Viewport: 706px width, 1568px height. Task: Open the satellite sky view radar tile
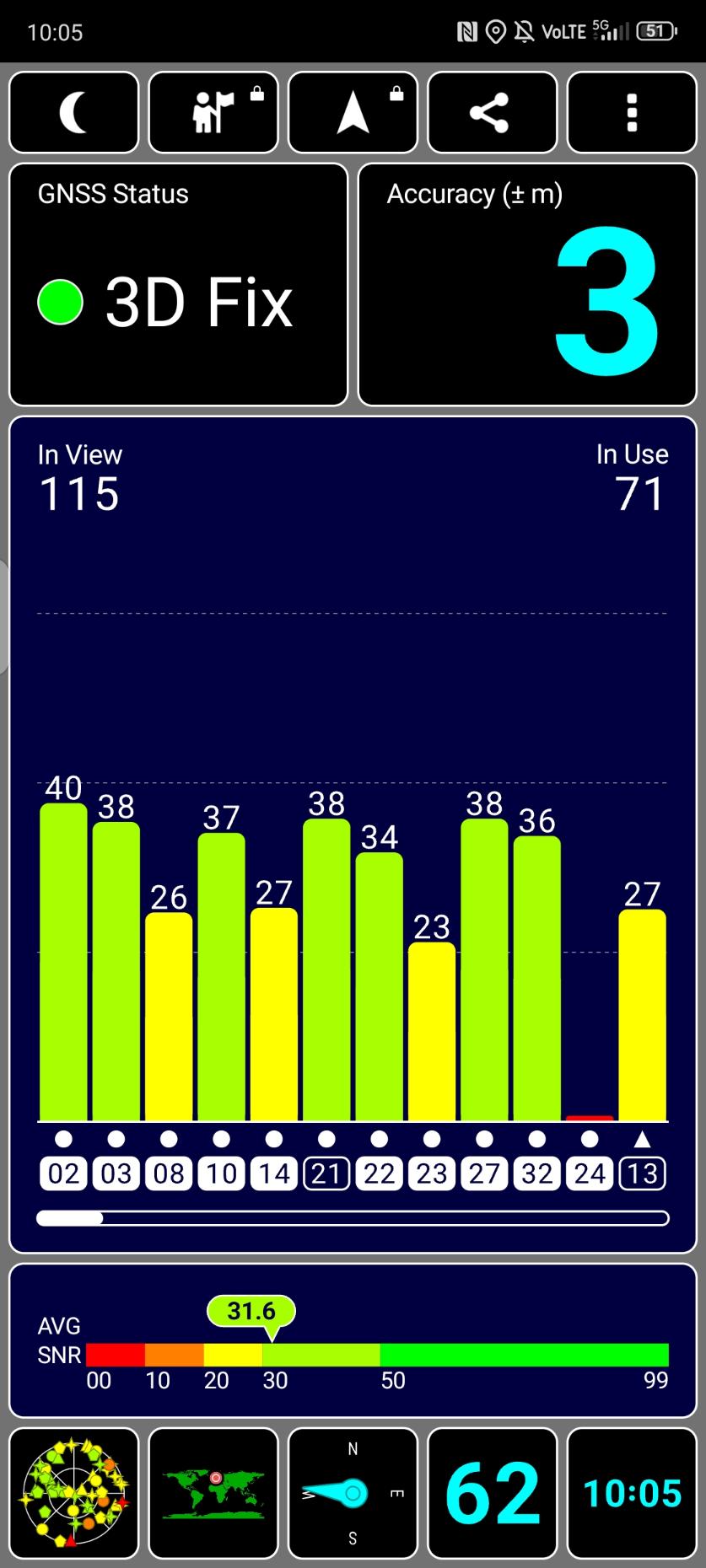click(x=74, y=1493)
